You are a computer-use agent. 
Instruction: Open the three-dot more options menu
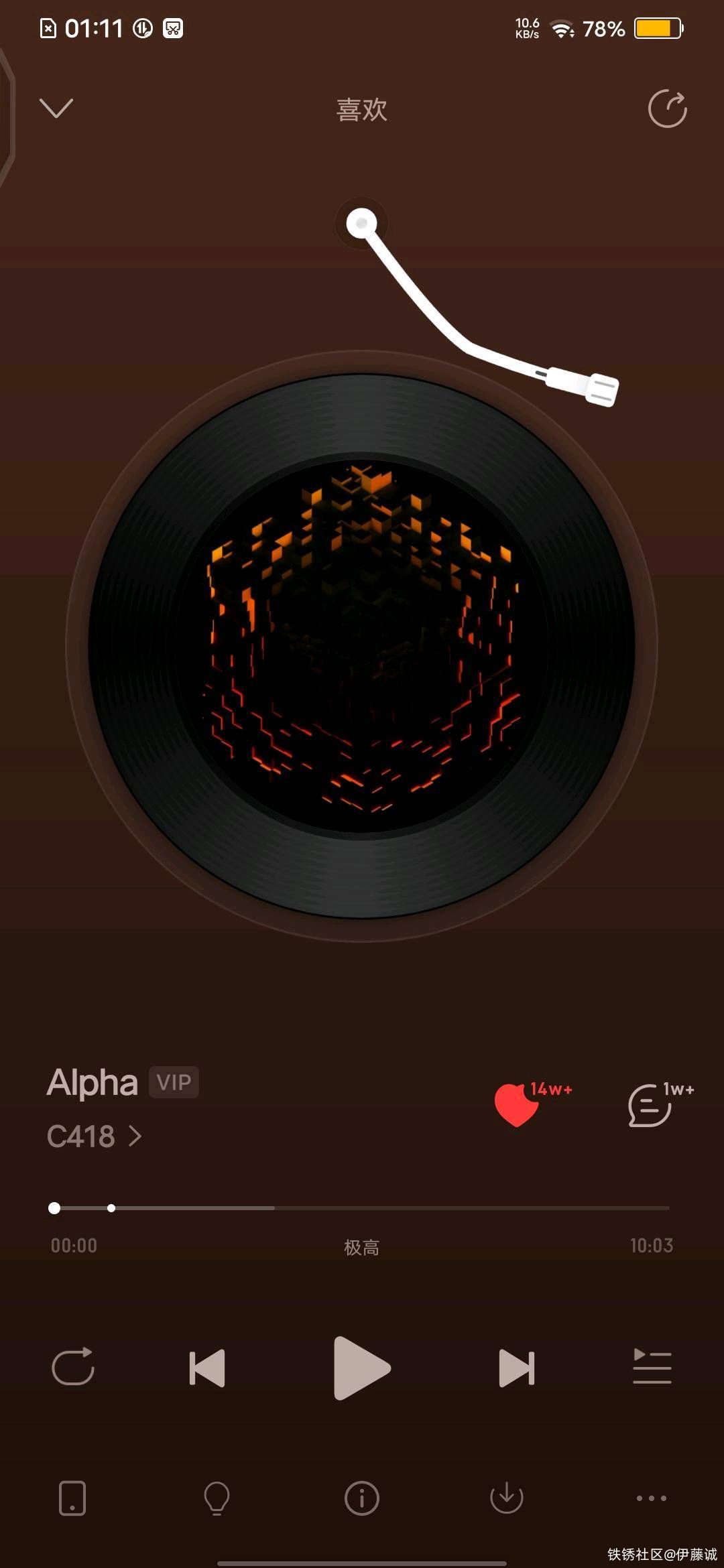[x=652, y=1498]
